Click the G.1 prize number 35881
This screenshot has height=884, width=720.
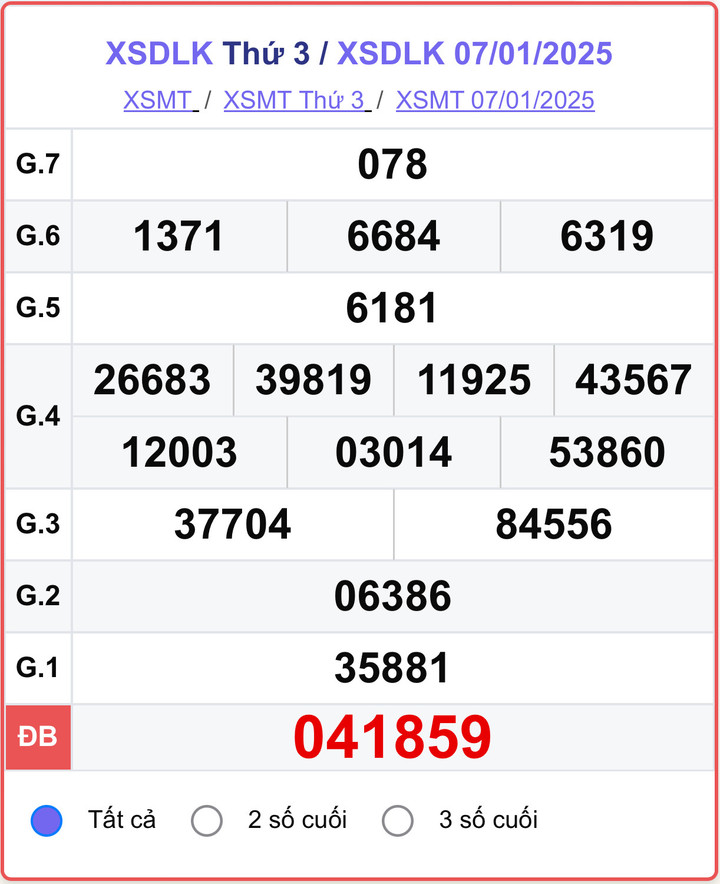coord(393,666)
